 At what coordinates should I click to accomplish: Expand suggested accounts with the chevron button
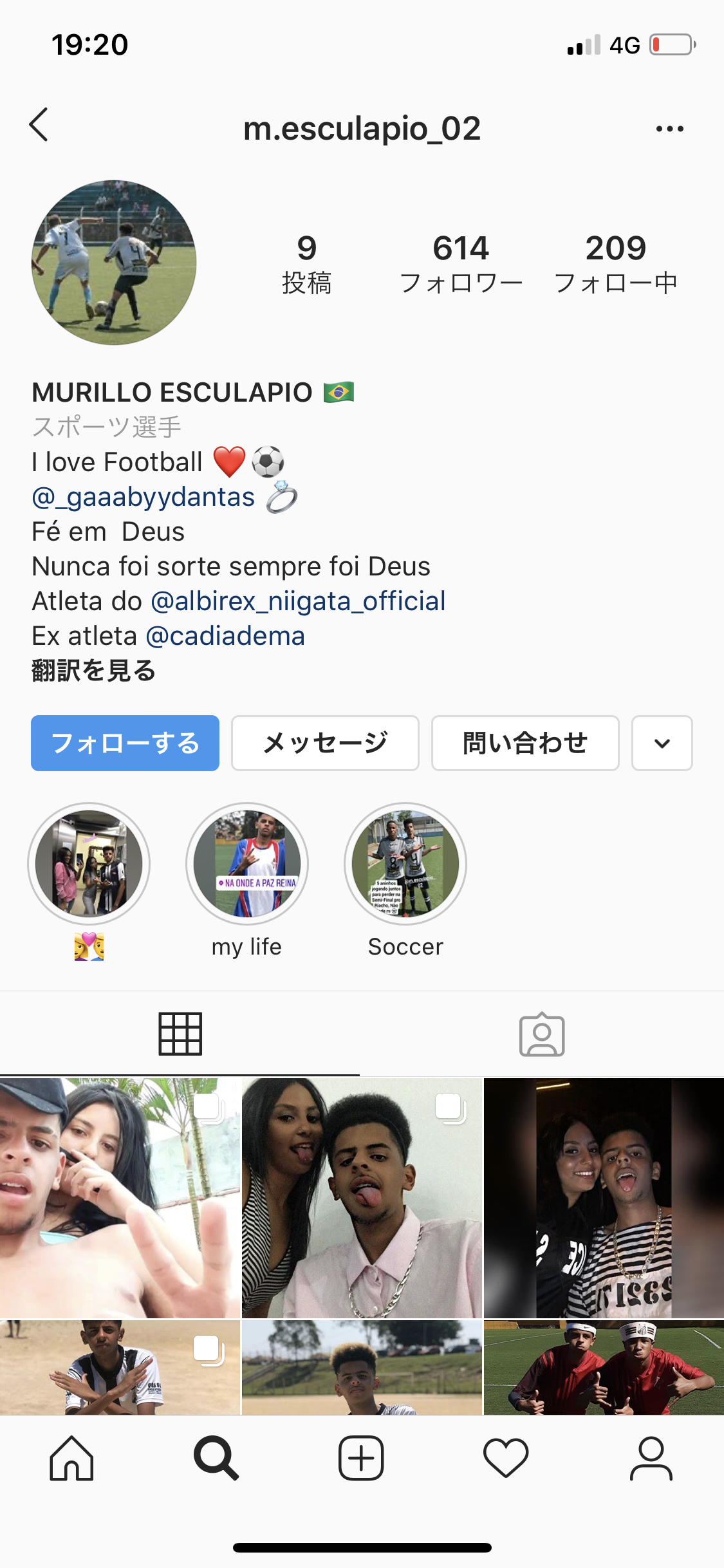click(x=662, y=743)
